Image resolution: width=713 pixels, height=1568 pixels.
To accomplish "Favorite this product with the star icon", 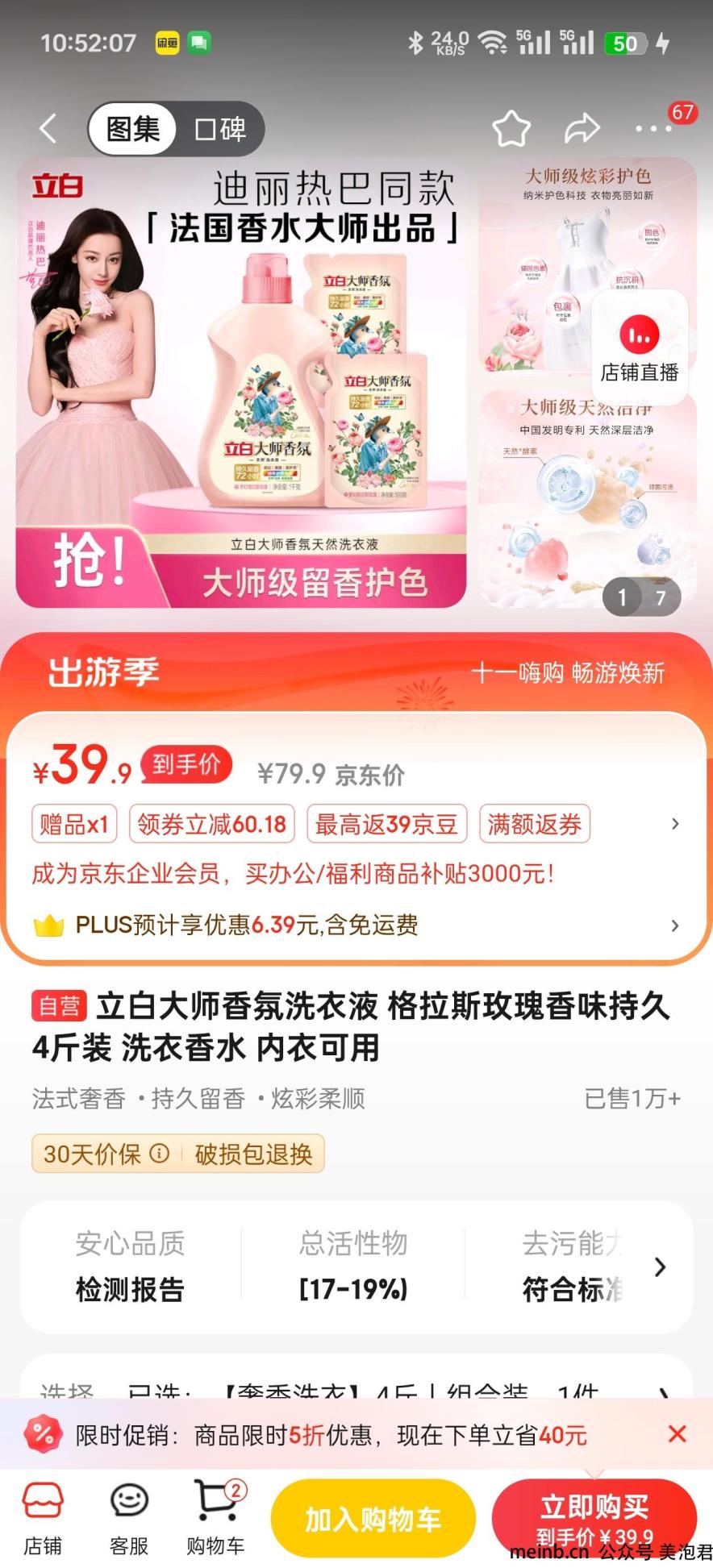I will click(511, 128).
